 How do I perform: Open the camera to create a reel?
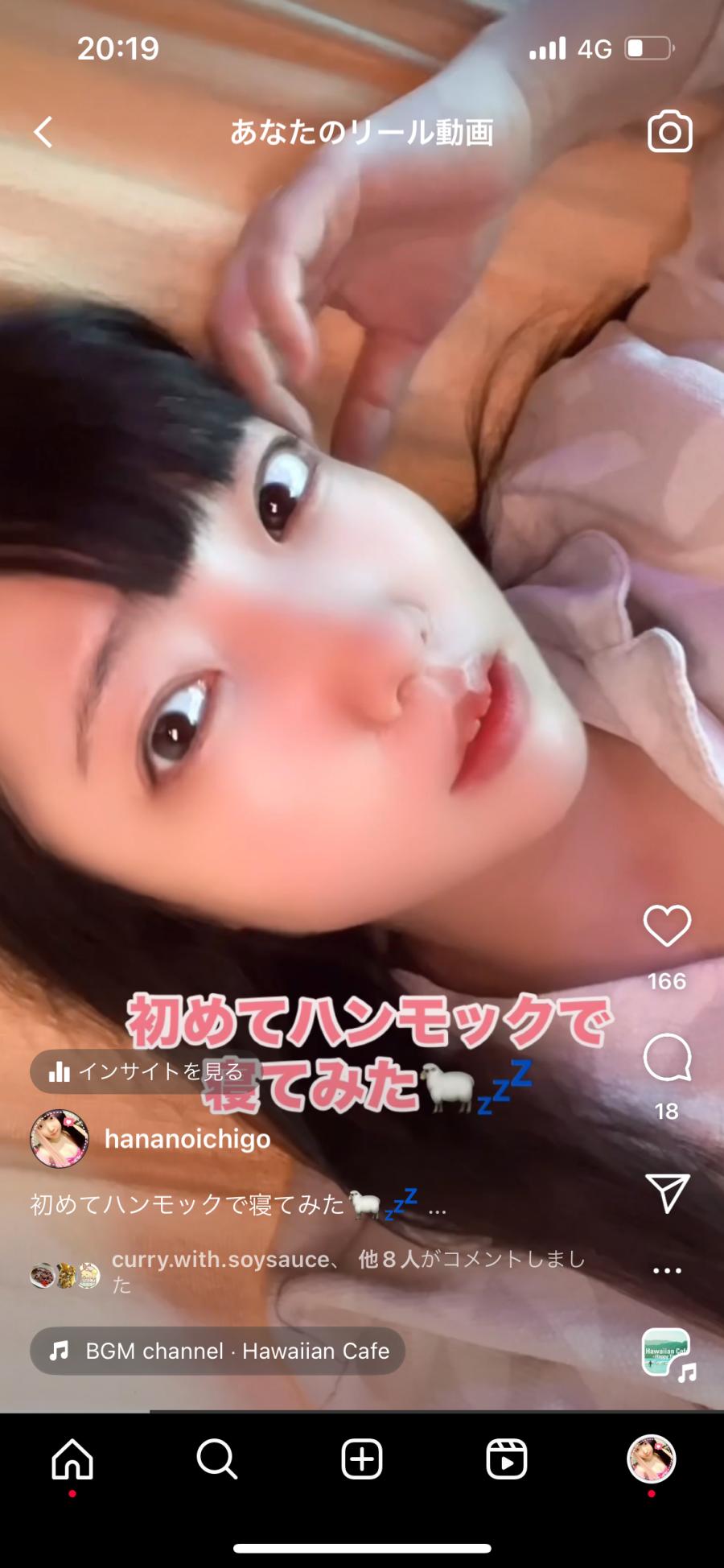669,132
